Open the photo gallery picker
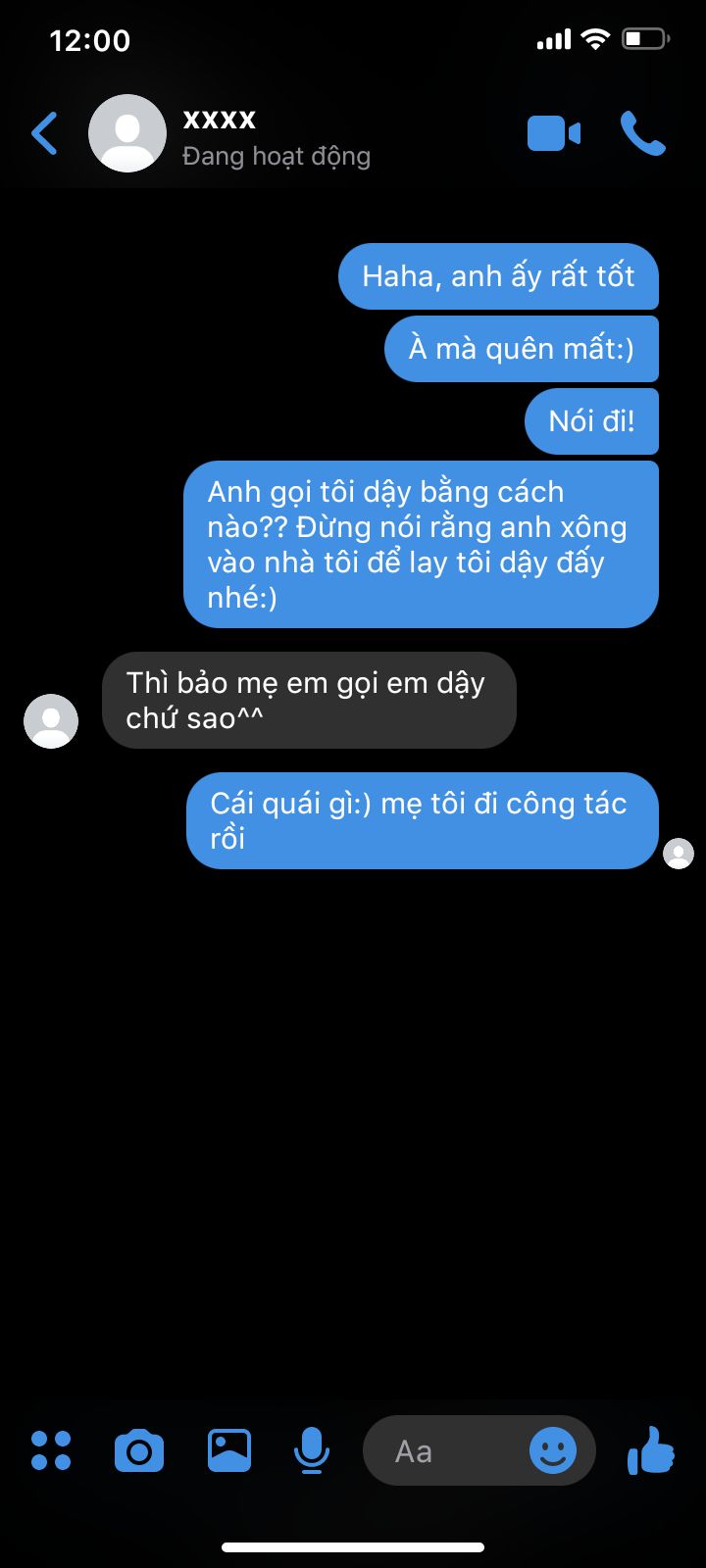Screen dimensions: 706x1568 [x=229, y=1450]
